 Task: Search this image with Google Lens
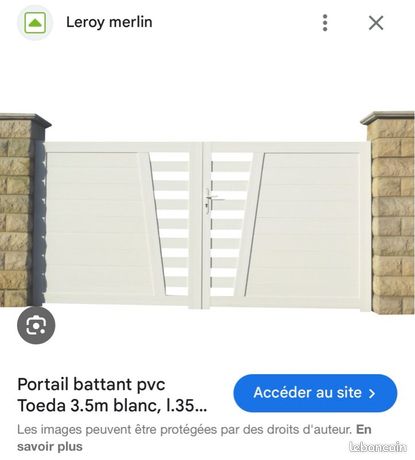point(36,325)
